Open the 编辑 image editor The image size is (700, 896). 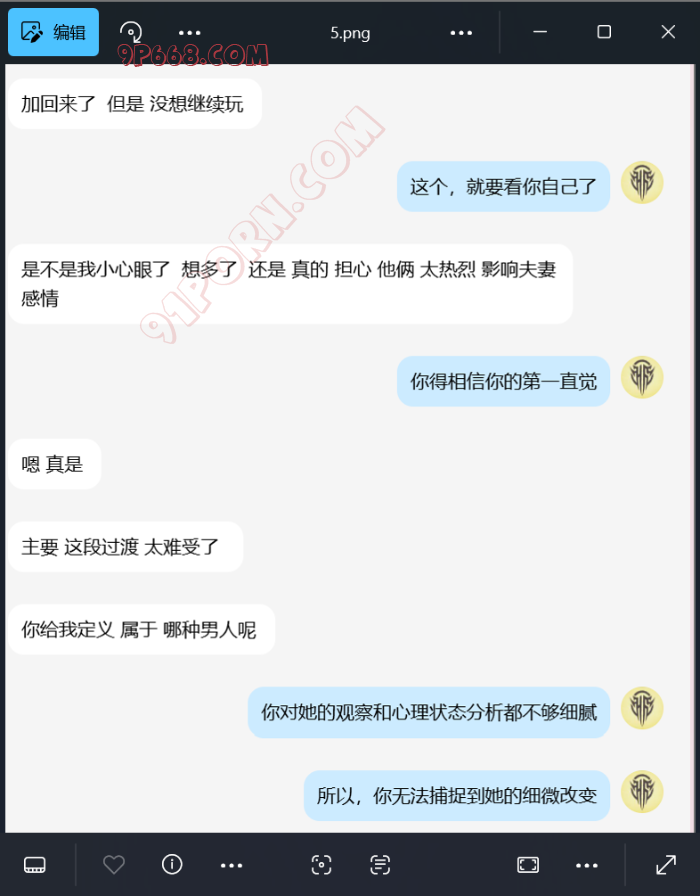click(54, 32)
